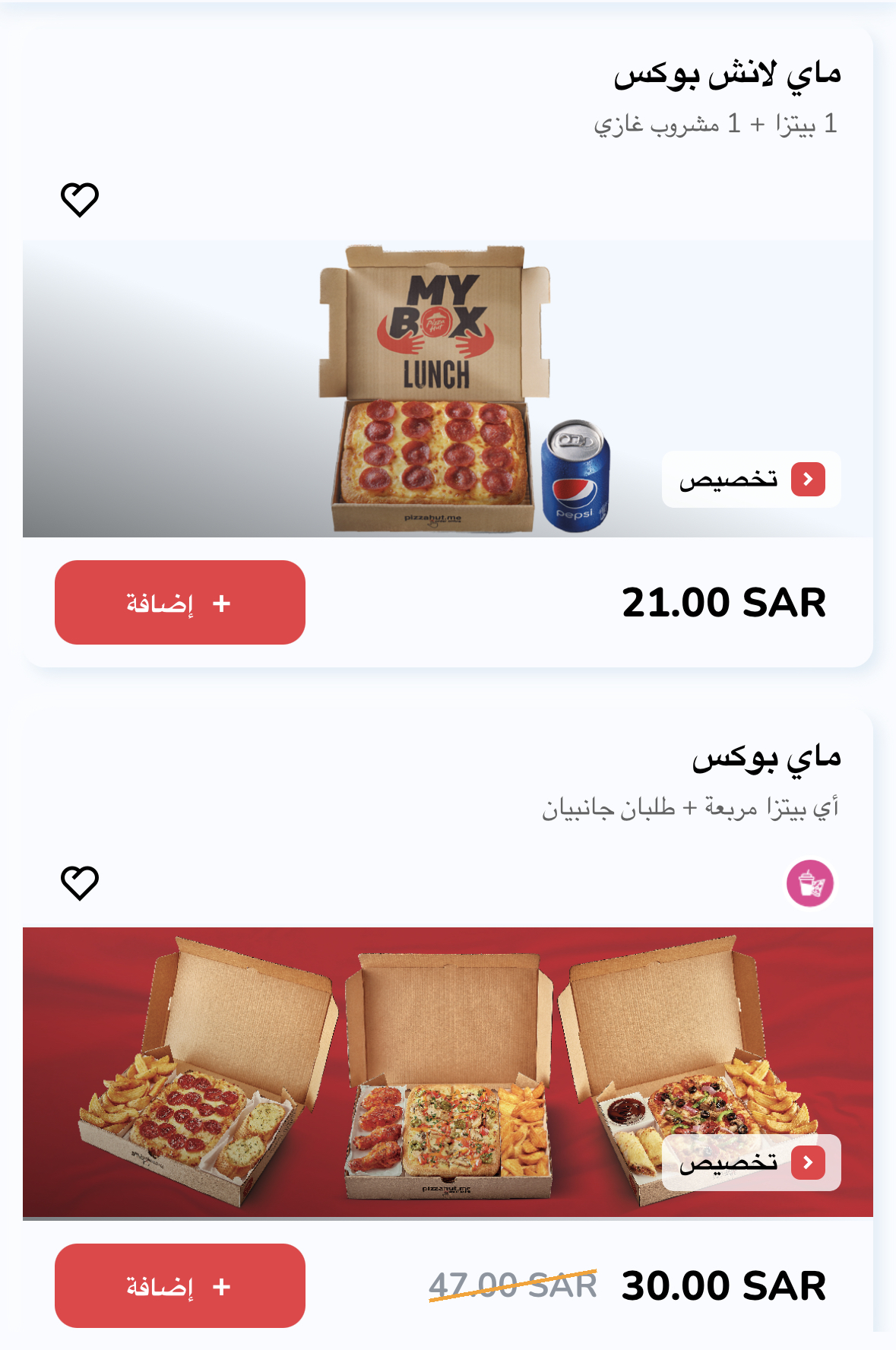This screenshot has width=896, height=1350.
Task: Customize the ماي بوكس order
Action: pyautogui.click(x=751, y=1162)
